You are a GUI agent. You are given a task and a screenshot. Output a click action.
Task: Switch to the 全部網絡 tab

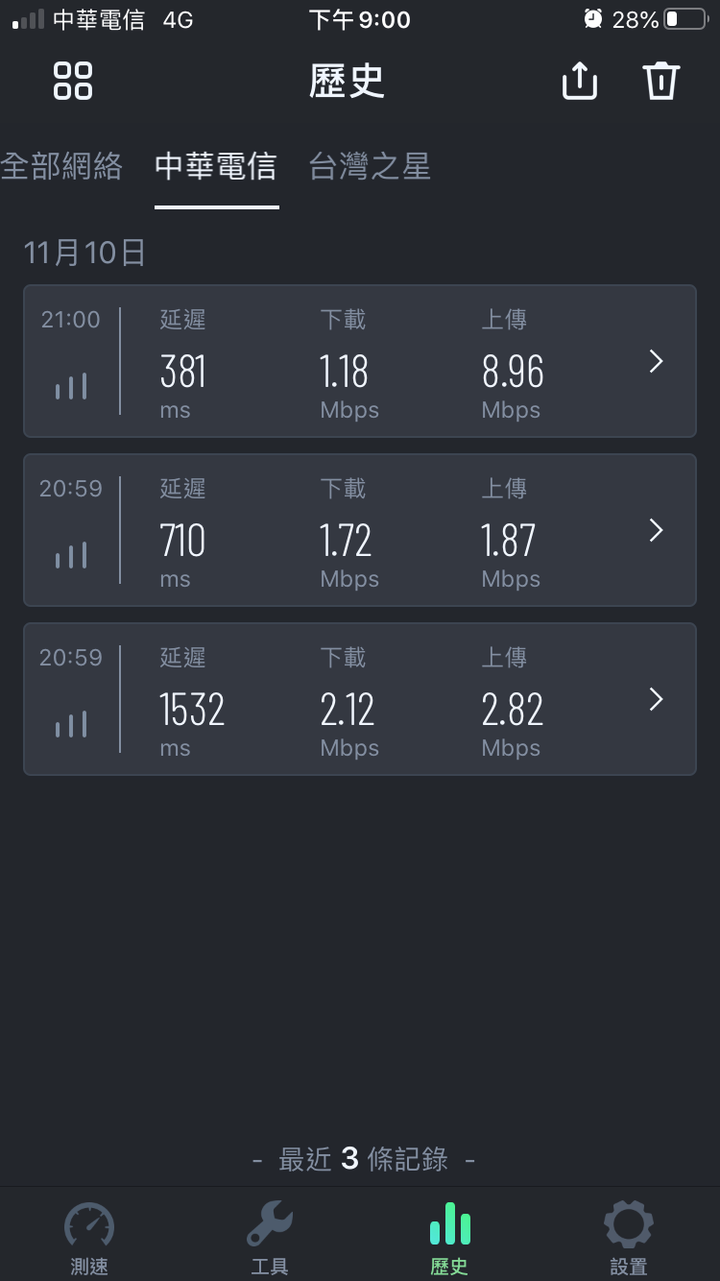pos(61,166)
